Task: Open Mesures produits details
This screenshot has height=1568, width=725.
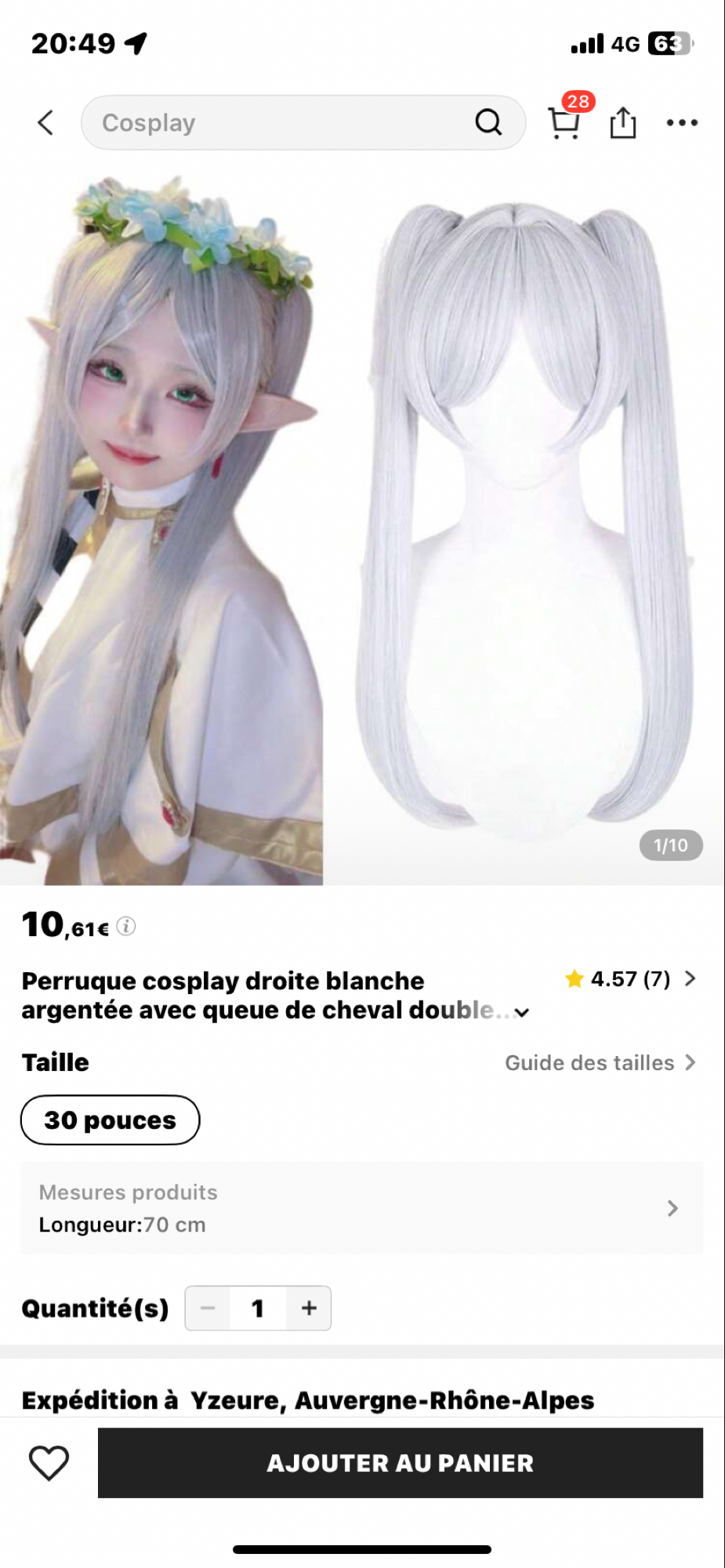Action: click(x=361, y=1207)
